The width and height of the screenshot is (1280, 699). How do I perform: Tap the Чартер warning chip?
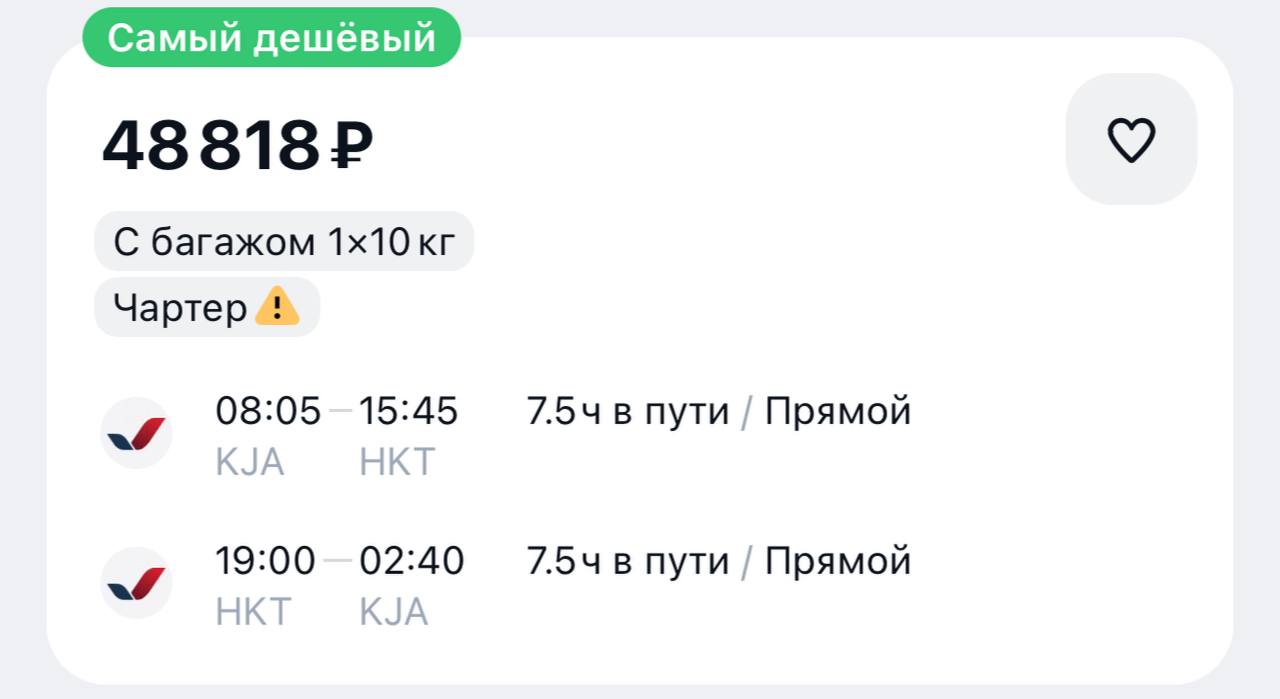pyautogui.click(x=207, y=307)
